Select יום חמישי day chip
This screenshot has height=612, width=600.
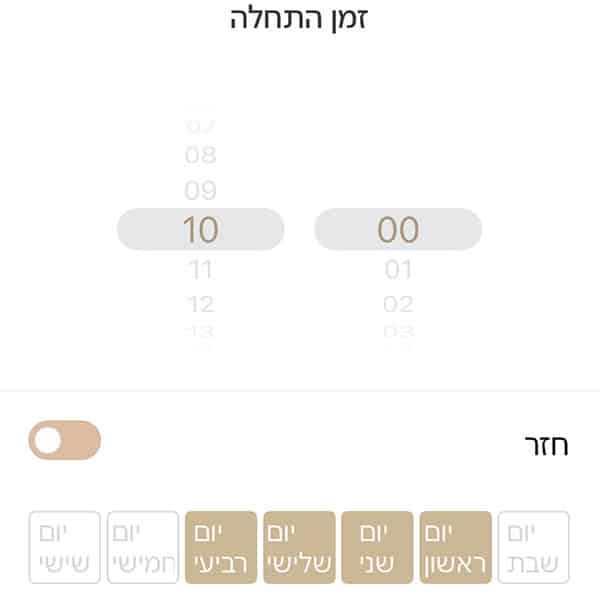pyautogui.click(x=143, y=547)
